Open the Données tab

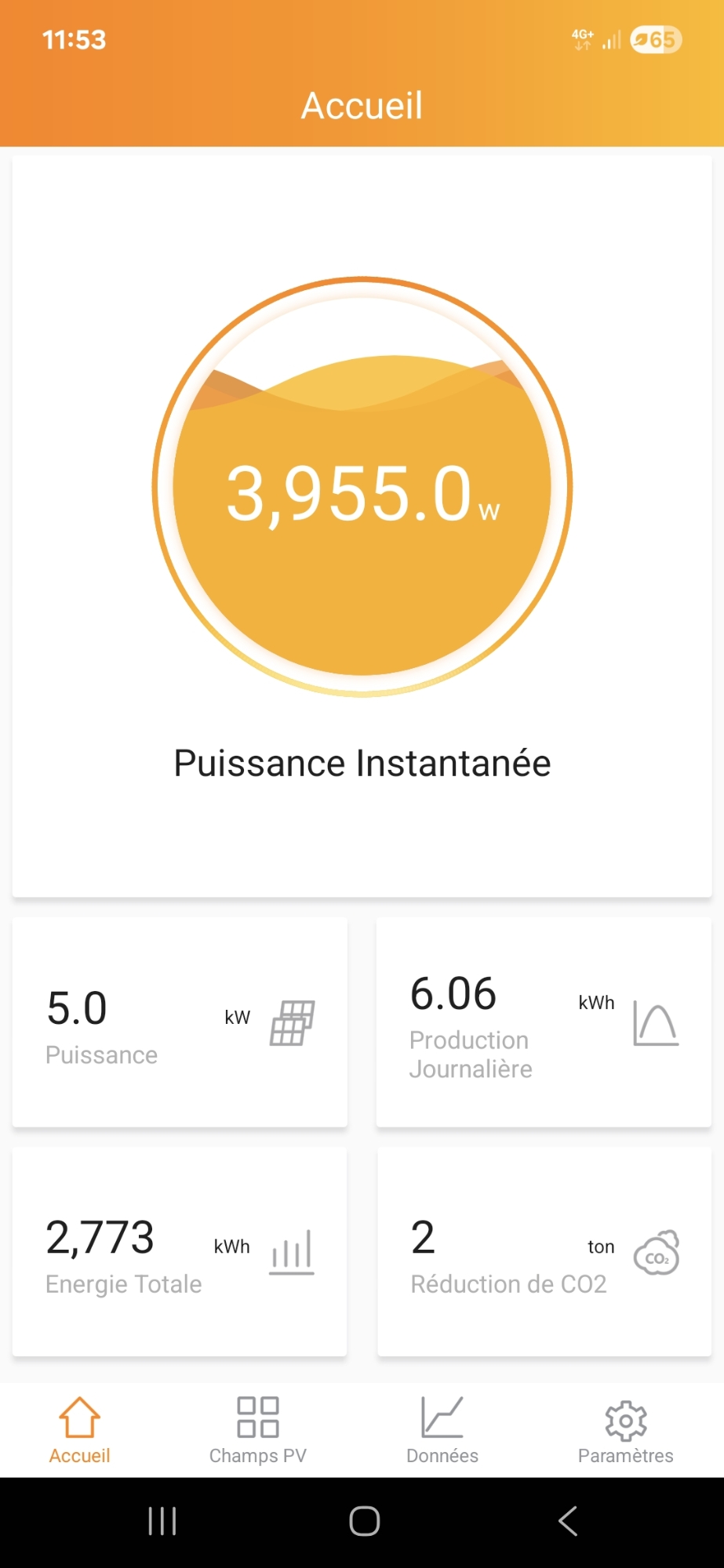tap(442, 1430)
